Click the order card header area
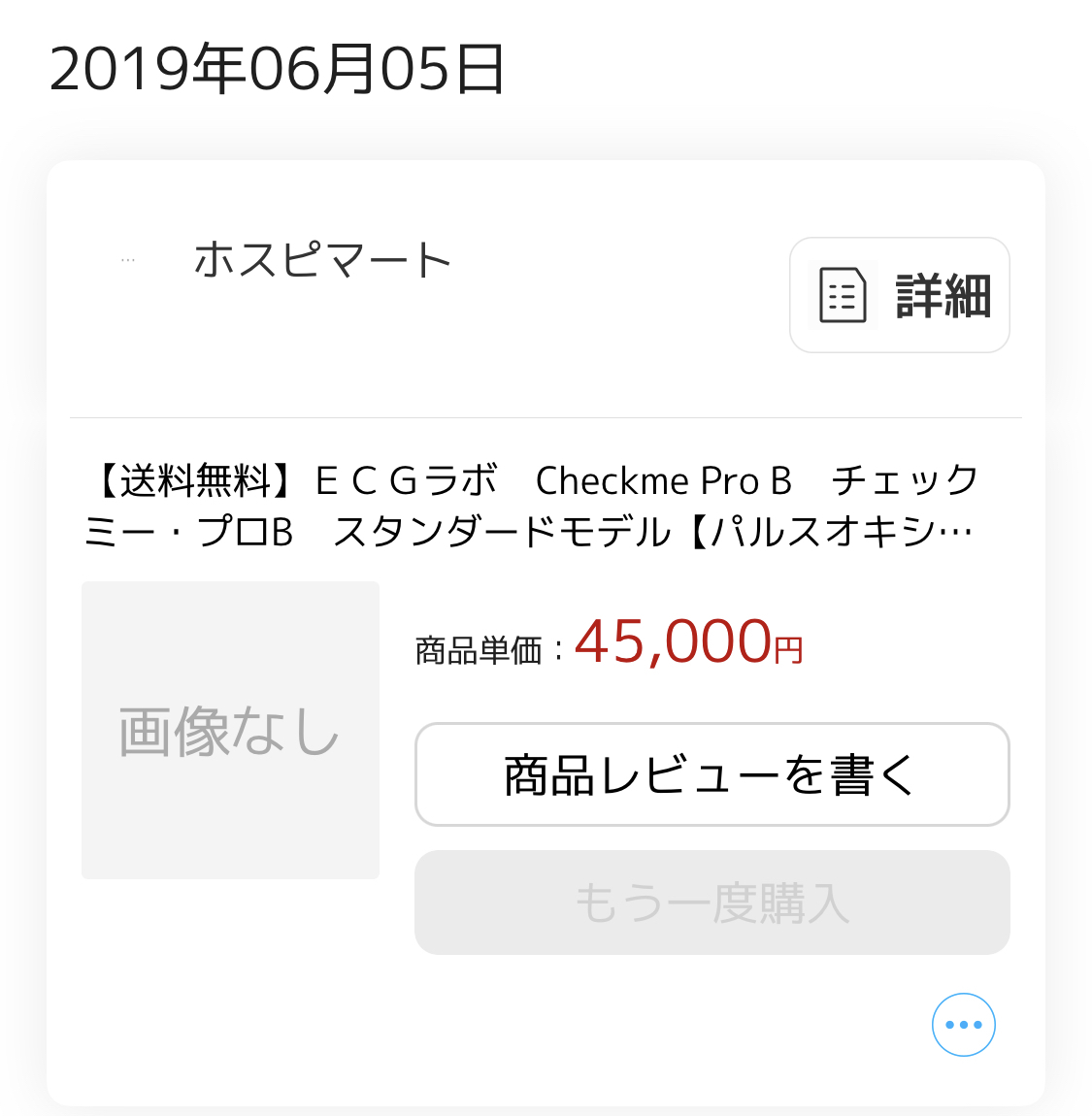Image resolution: width=1092 pixels, height=1116 pixels. 544,291
